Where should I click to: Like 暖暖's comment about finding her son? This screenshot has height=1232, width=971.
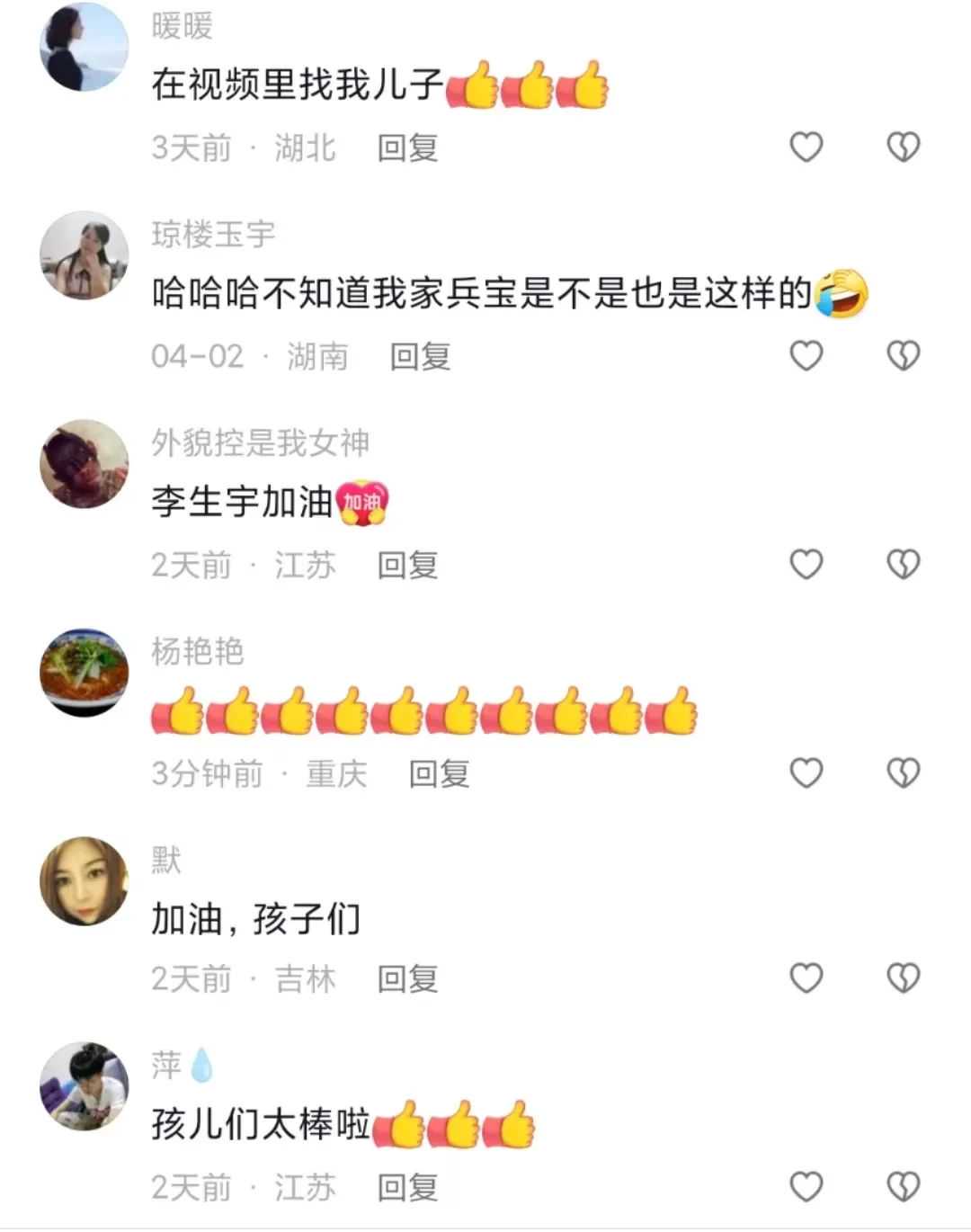click(806, 147)
